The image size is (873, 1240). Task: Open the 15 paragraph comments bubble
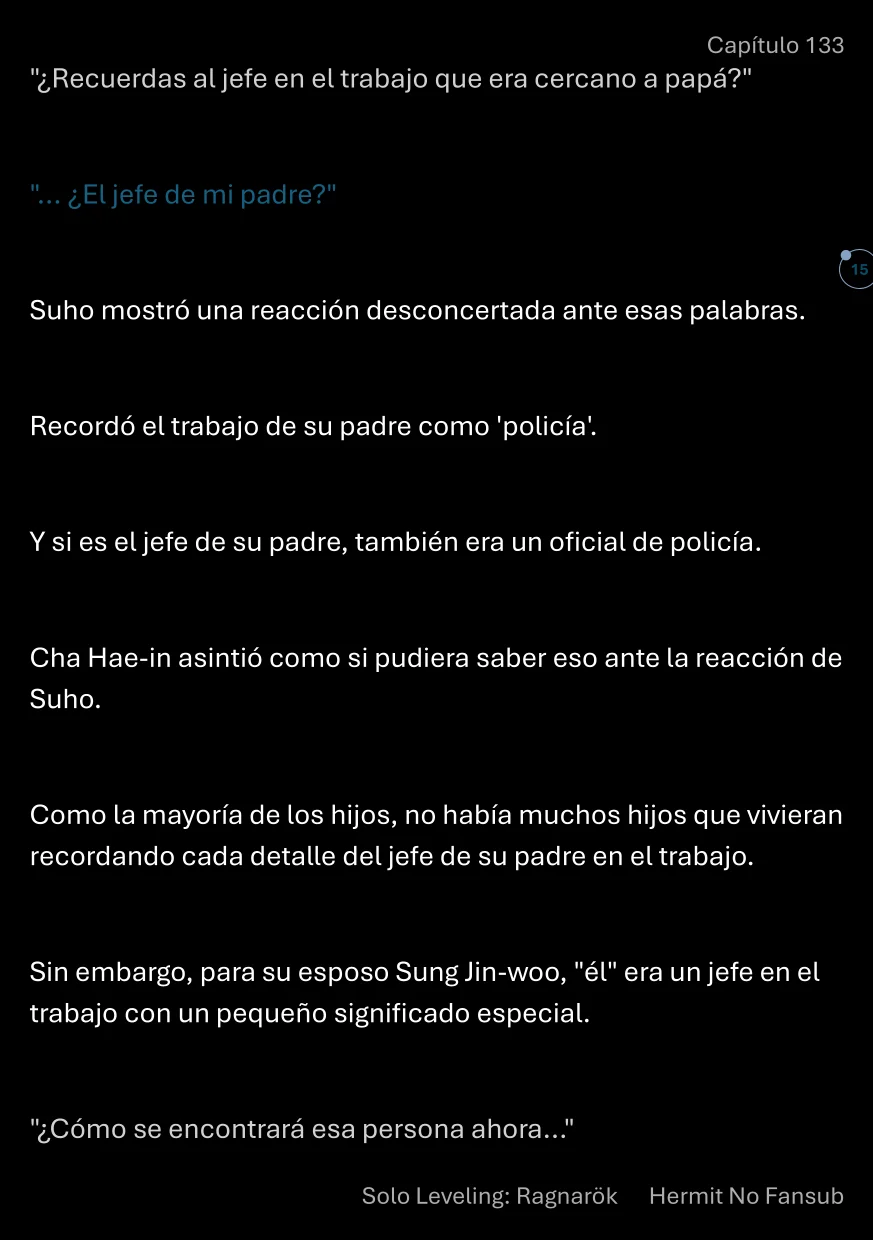pyautogui.click(x=857, y=270)
